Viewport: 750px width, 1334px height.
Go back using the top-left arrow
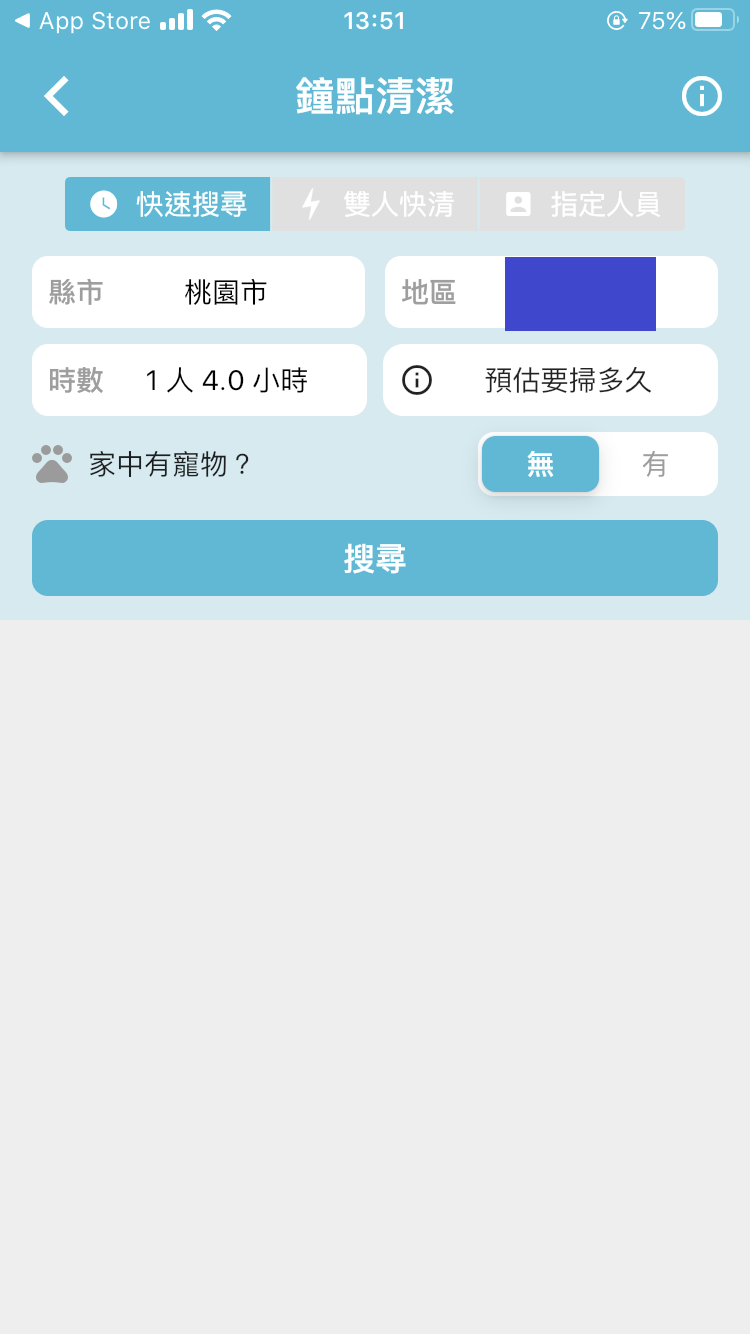tap(57, 97)
